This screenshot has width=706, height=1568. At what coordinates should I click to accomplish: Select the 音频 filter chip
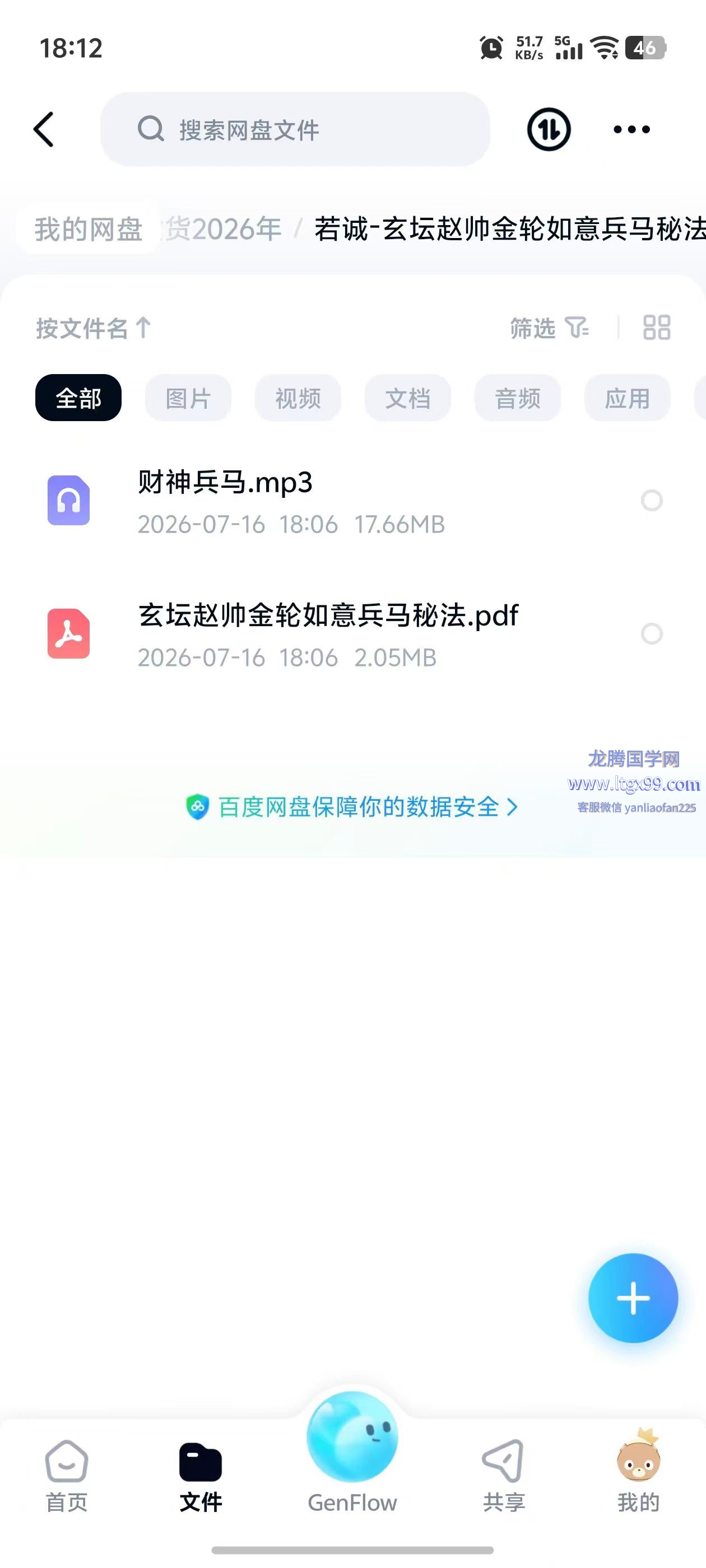pos(518,398)
